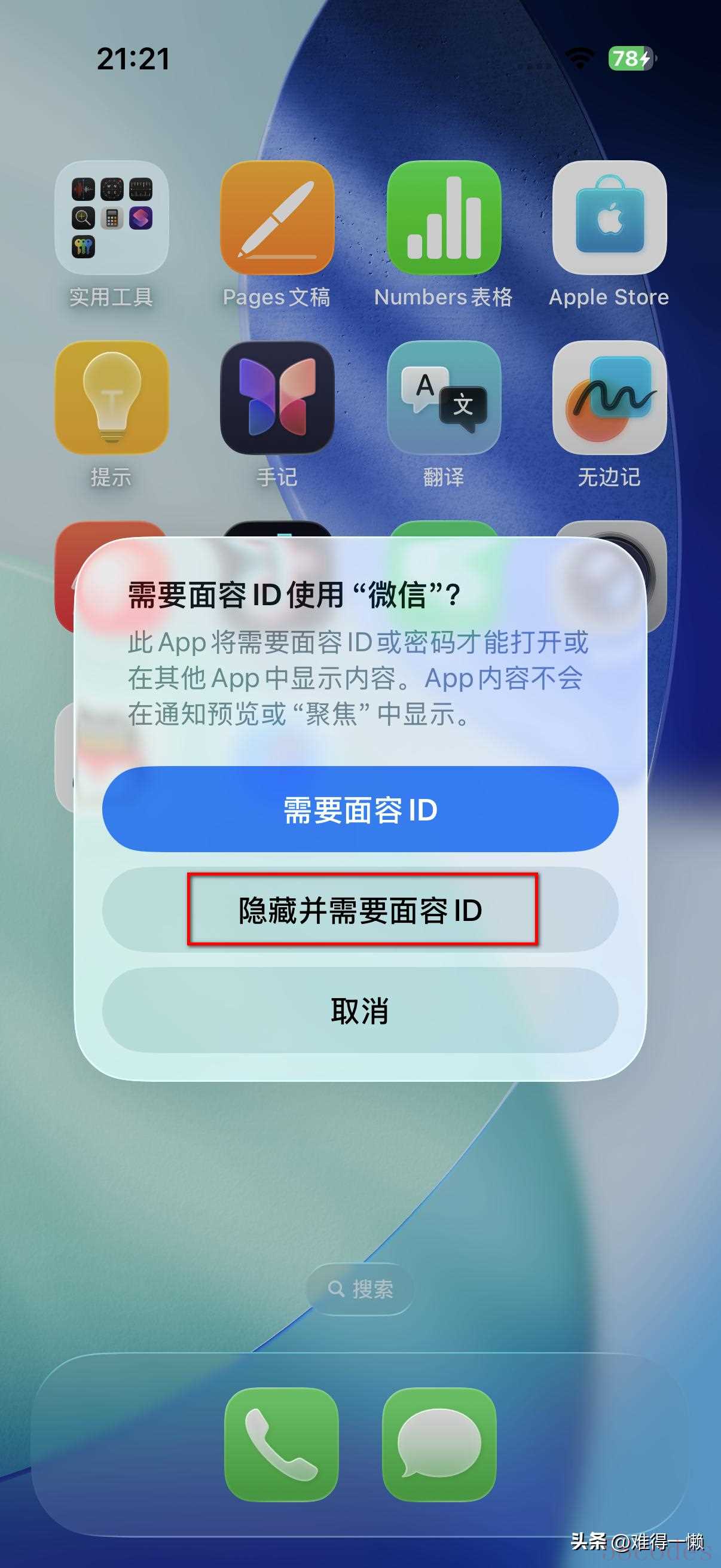Launch the 提示 tips app
The width and height of the screenshot is (721, 1568).
point(111,398)
